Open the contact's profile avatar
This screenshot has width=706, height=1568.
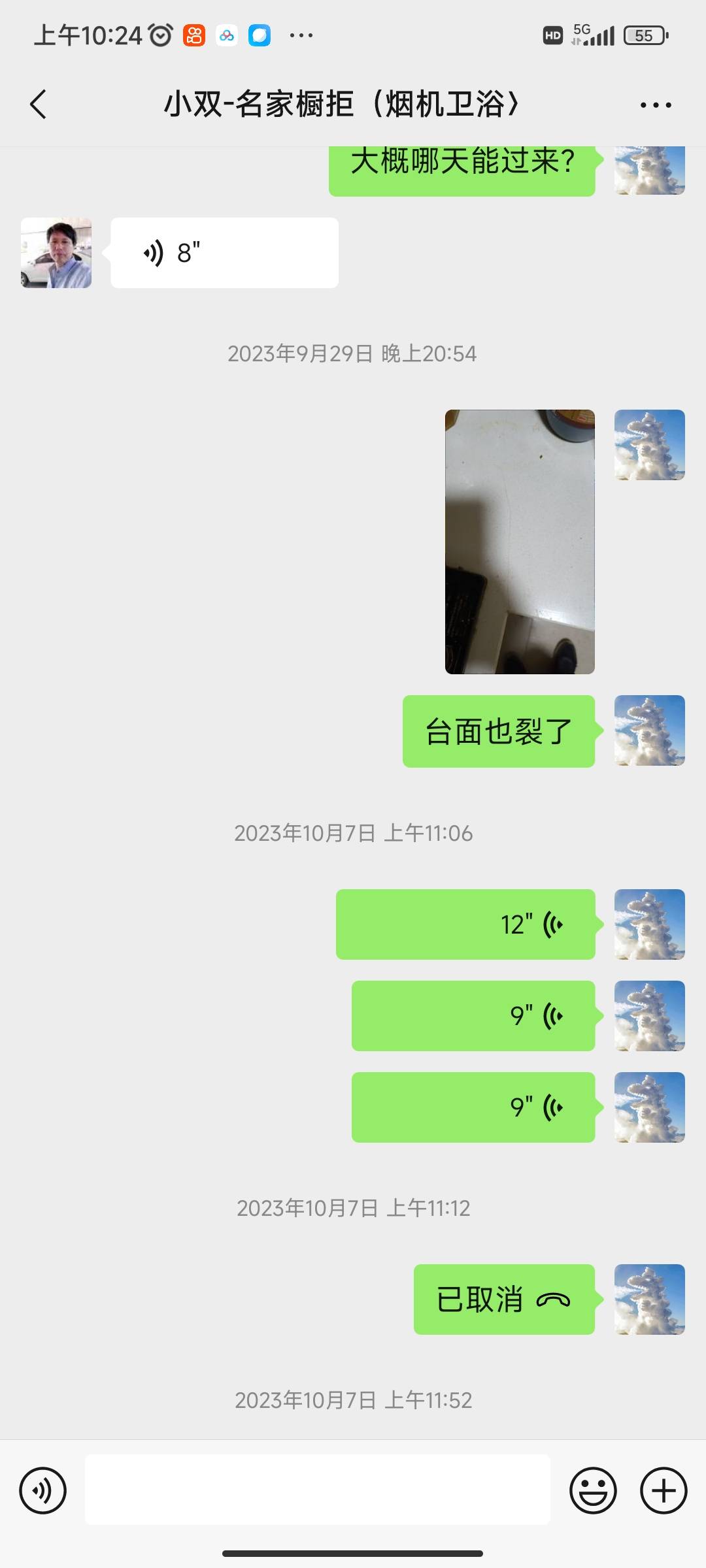point(56,253)
